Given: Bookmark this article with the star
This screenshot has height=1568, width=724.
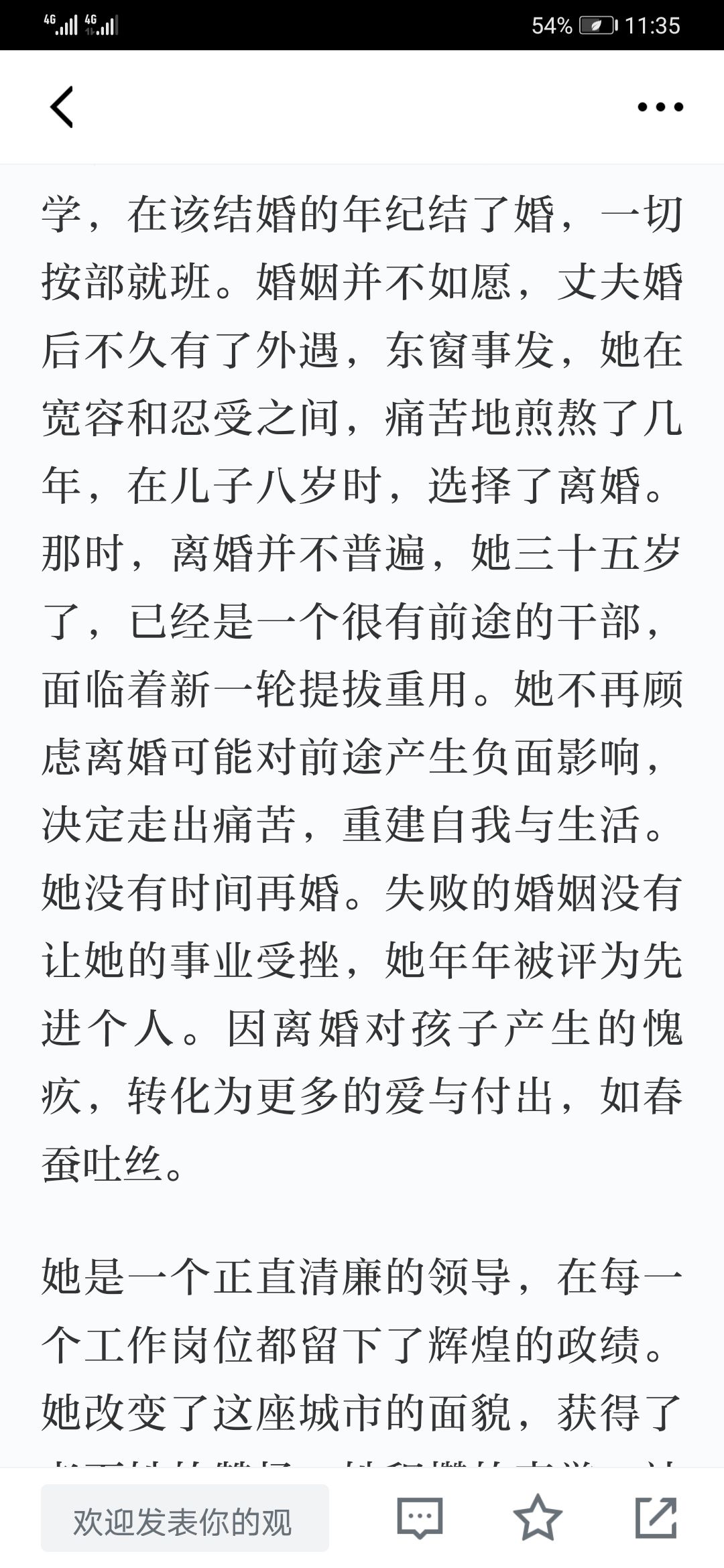Looking at the screenshot, I should (x=538, y=1518).
